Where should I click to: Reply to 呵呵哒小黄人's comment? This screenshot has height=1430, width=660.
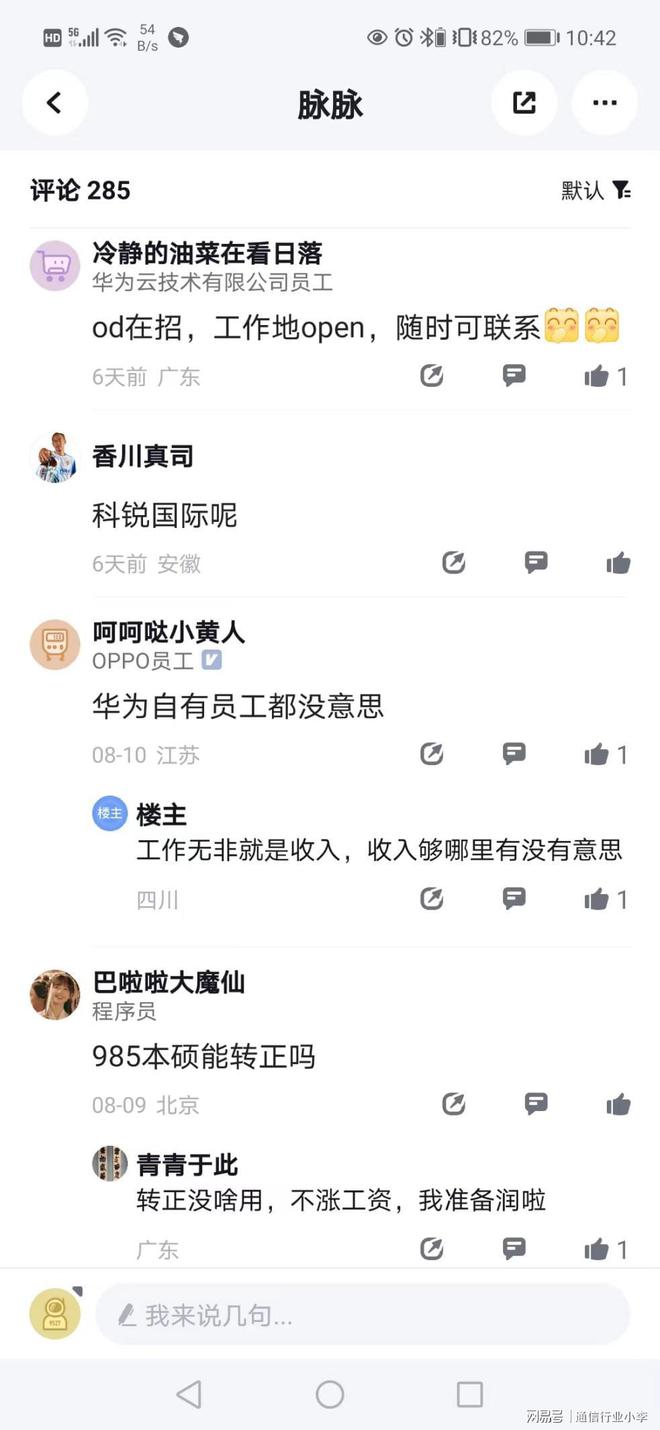(x=514, y=754)
